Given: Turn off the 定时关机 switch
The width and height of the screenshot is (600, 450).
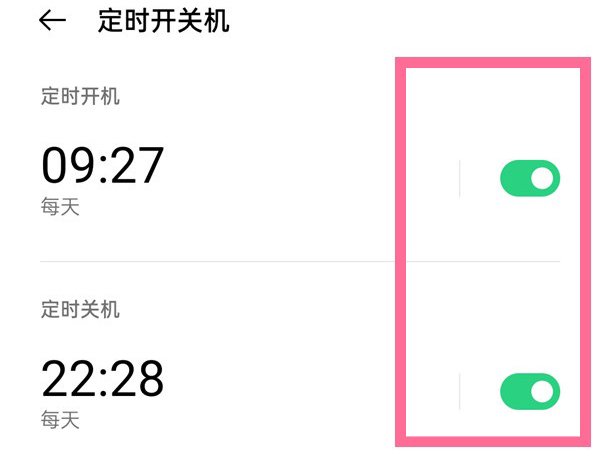Looking at the screenshot, I should pos(529,392).
